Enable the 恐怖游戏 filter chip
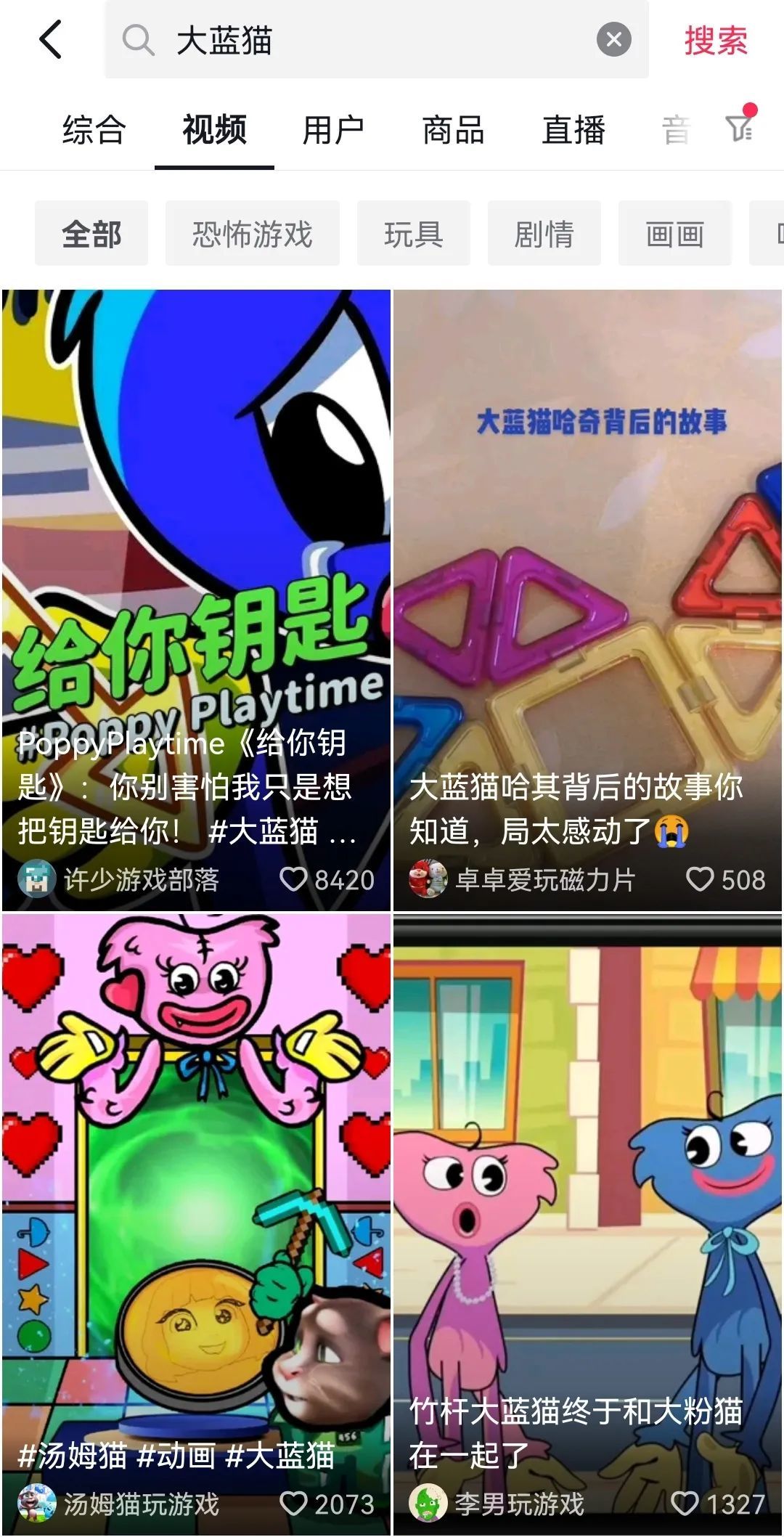The image size is (784, 1537). point(253,233)
